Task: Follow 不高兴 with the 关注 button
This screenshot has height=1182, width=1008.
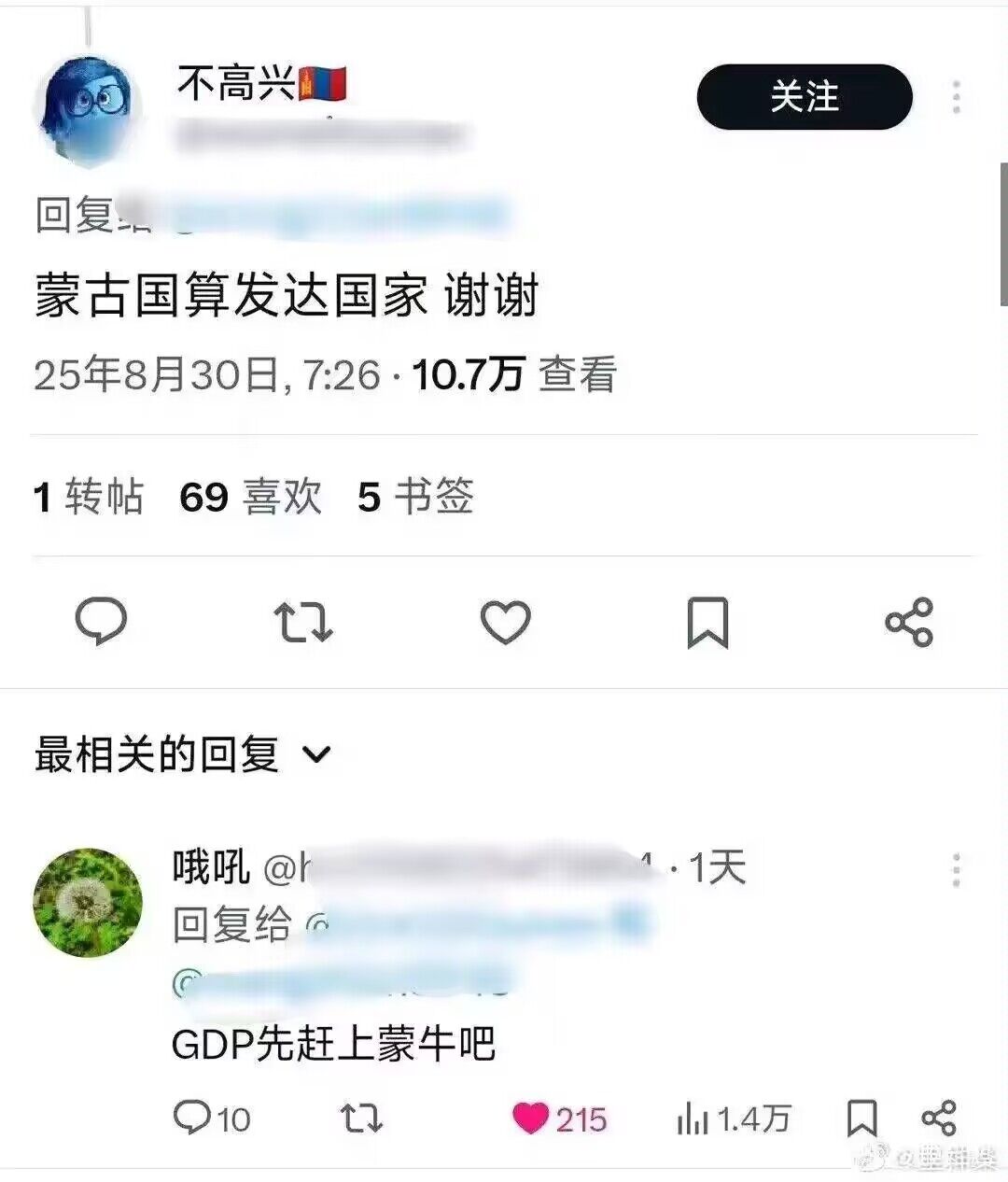Action: 804,97
